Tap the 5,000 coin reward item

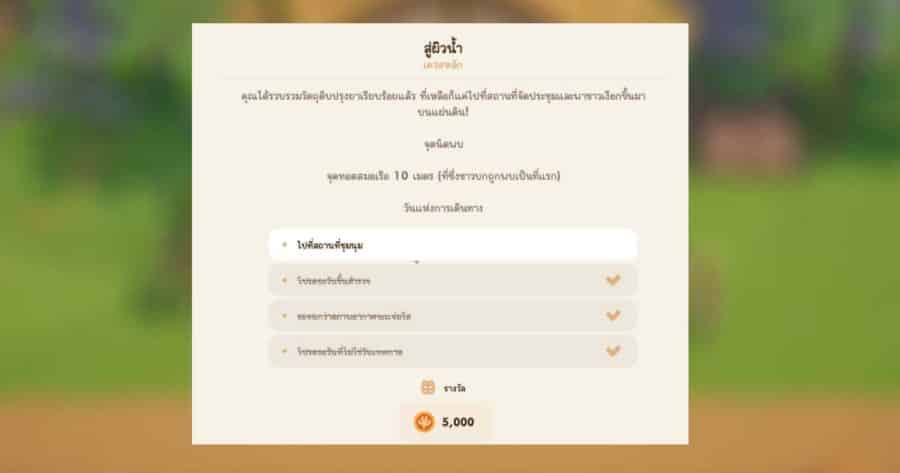point(446,422)
